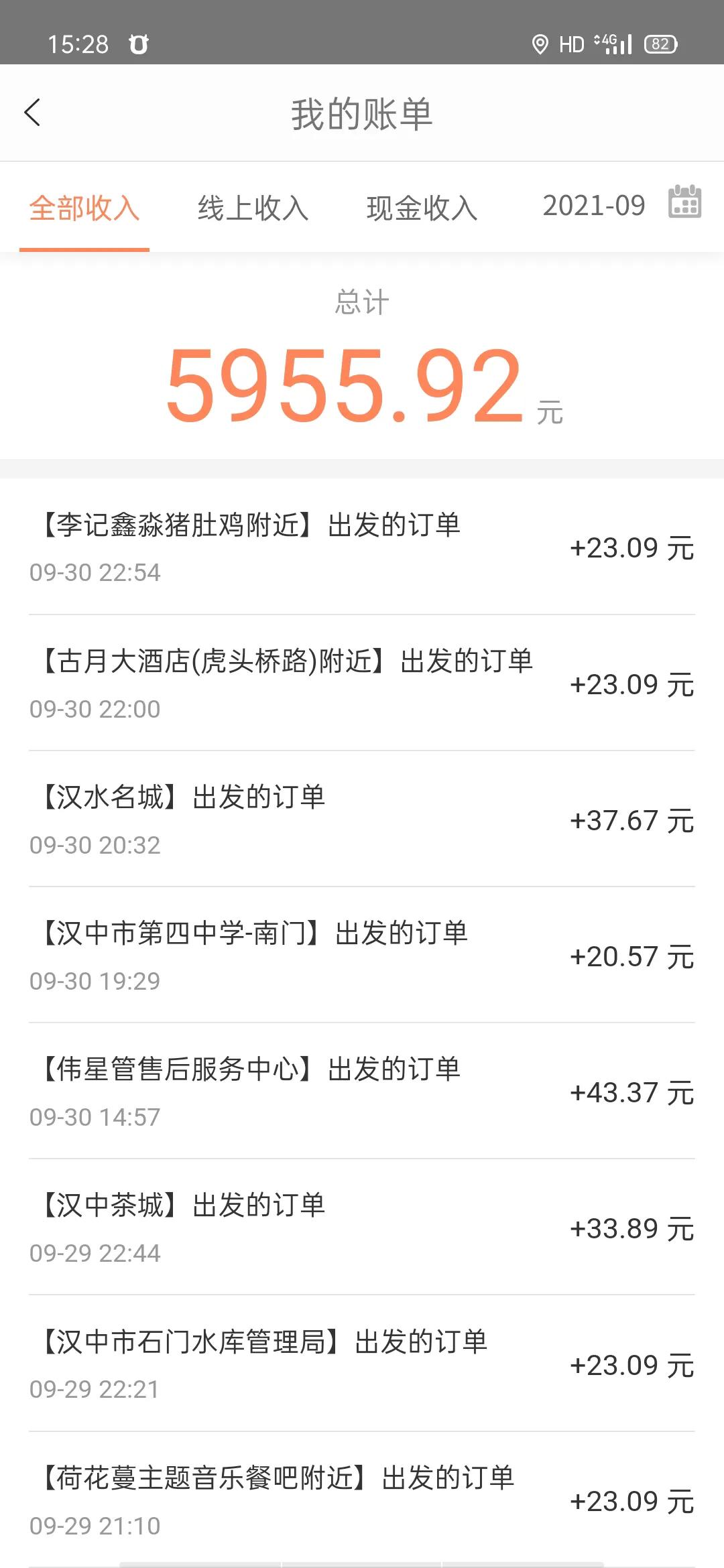Open the 李记鑫淼猪肚鸡附近 order entry
Screen dimensions: 724x1568
(x=362, y=546)
